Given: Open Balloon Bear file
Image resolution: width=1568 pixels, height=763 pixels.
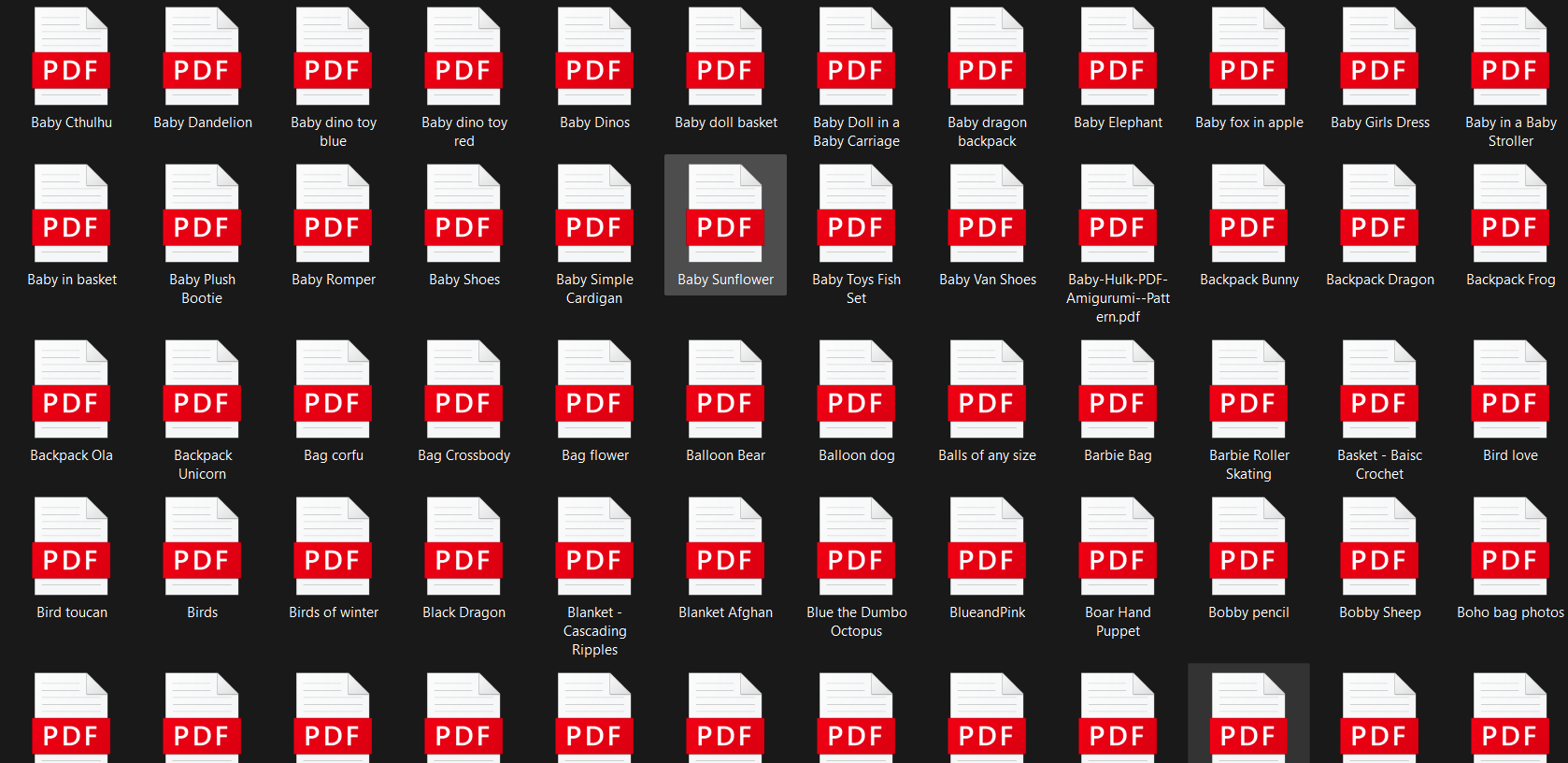Looking at the screenshot, I should [725, 391].
